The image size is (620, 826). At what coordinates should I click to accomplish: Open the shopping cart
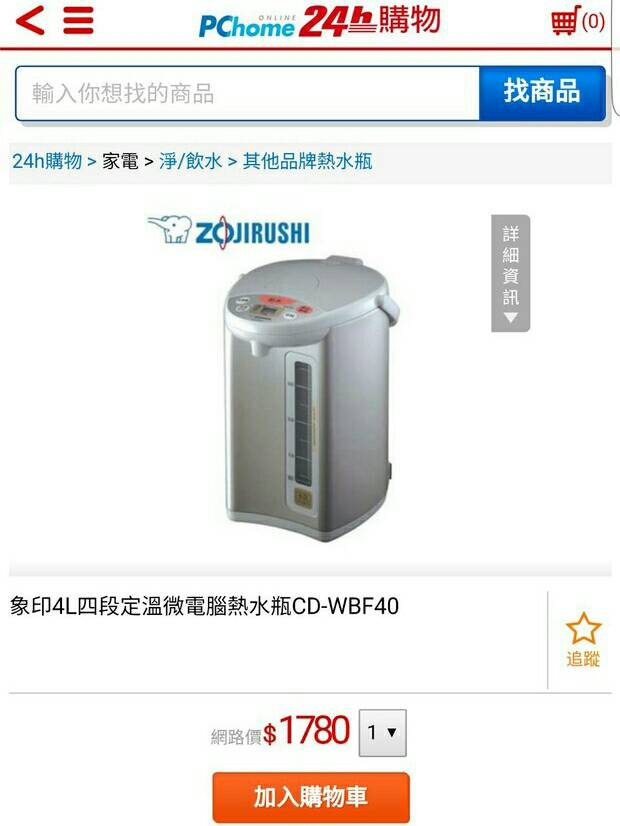pyautogui.click(x=578, y=22)
